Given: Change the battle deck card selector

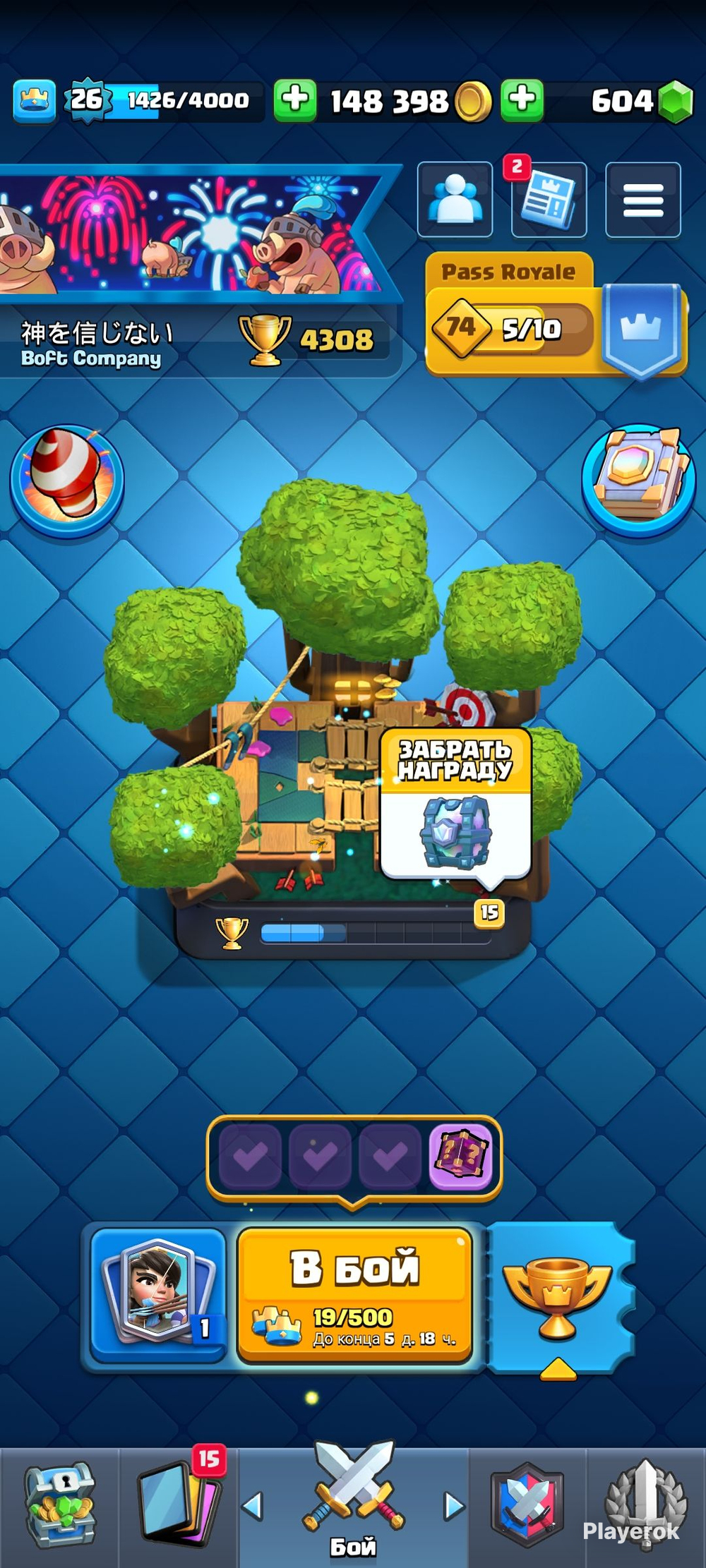Looking at the screenshot, I should click(158, 1295).
